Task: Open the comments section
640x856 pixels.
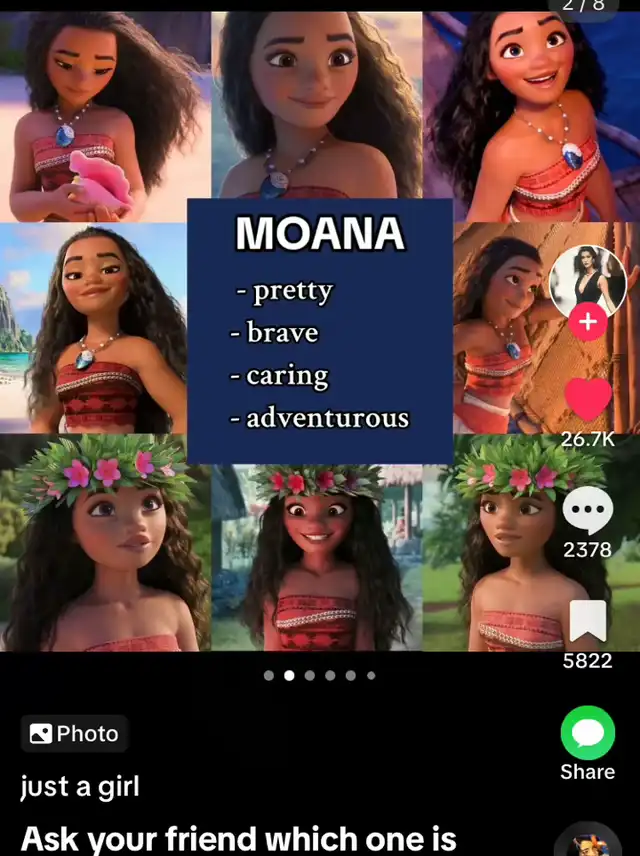Action: coord(588,512)
